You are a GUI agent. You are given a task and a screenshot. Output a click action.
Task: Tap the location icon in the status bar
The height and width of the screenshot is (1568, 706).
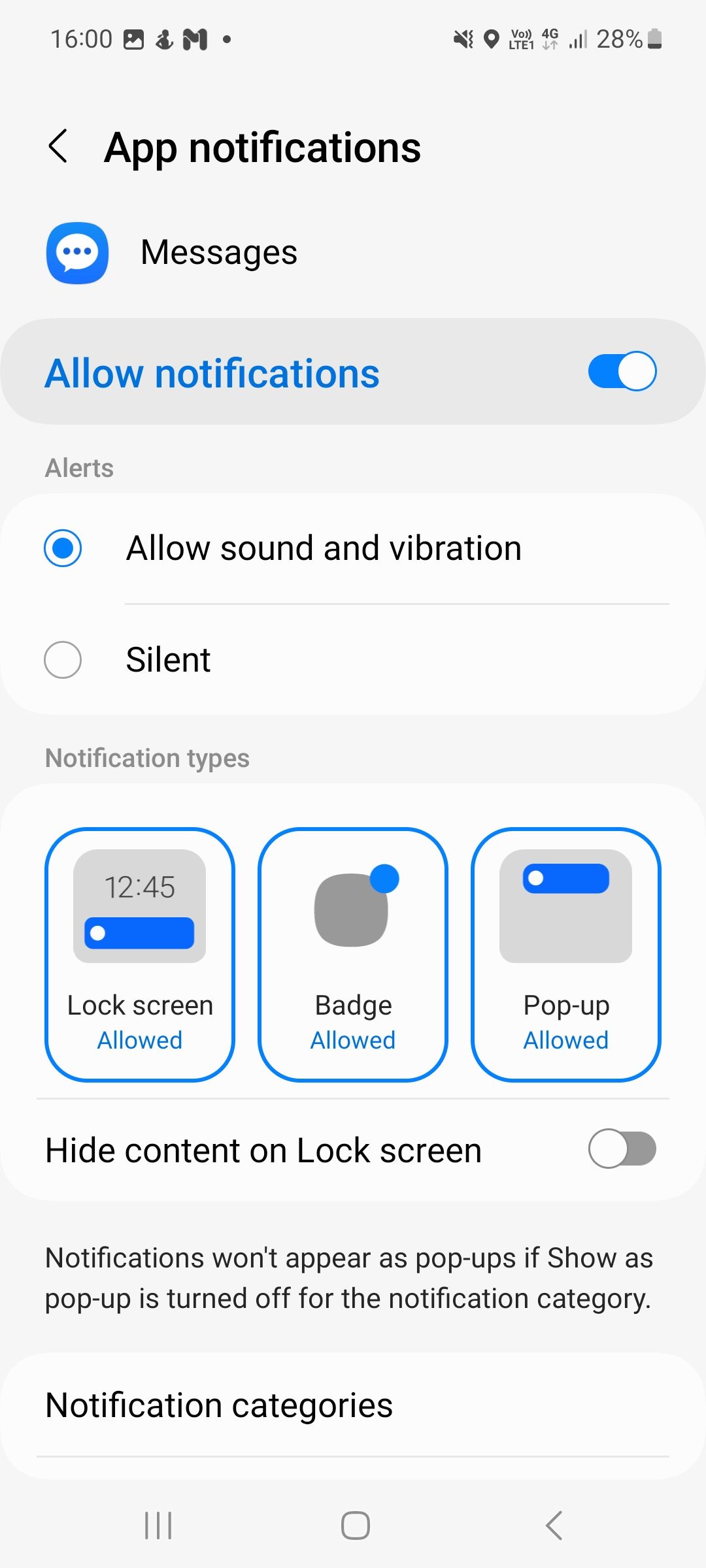492,39
